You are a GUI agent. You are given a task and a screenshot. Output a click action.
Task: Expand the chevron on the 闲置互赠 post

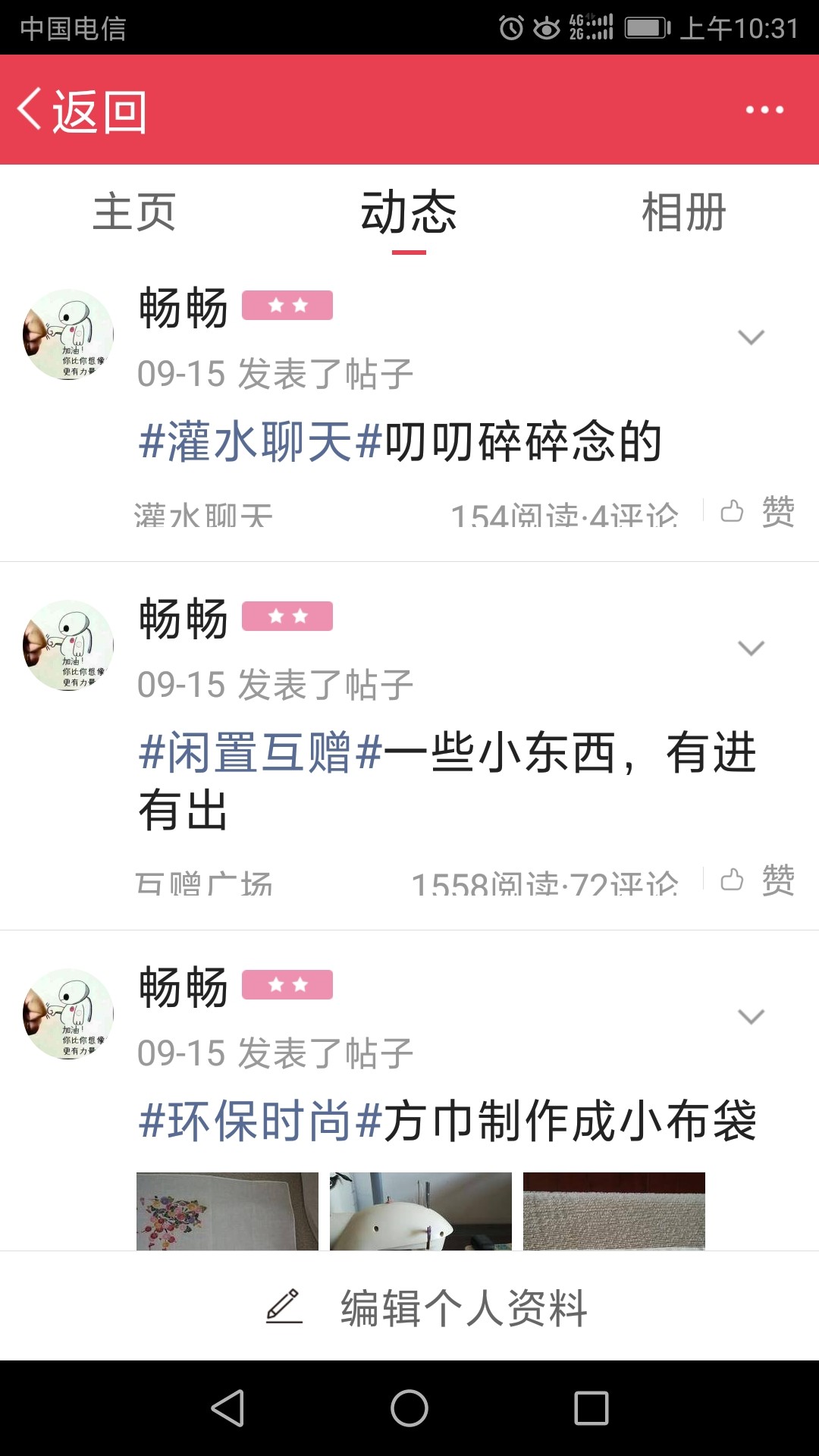[751, 648]
